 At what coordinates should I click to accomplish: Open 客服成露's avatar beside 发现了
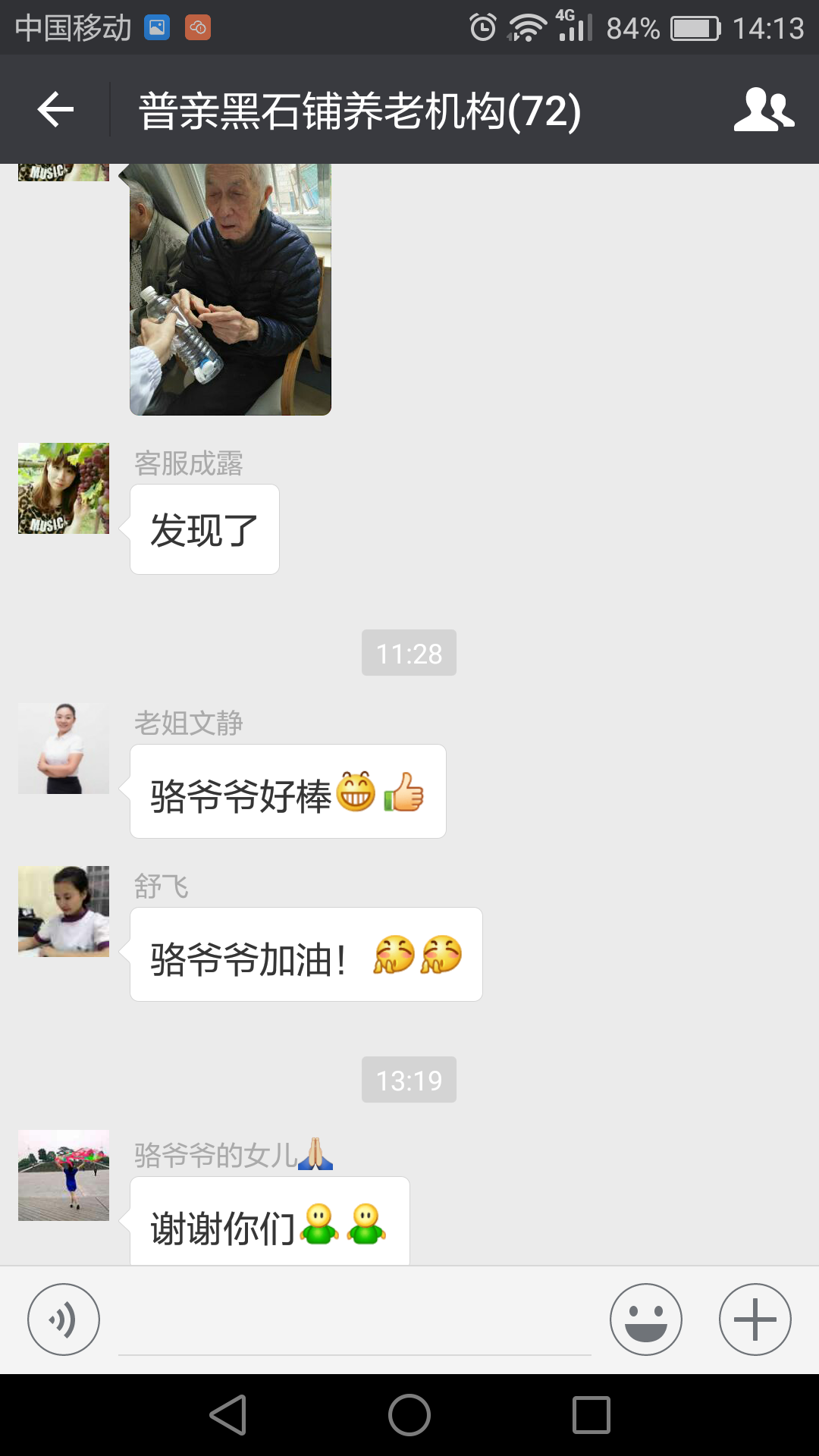[64, 488]
